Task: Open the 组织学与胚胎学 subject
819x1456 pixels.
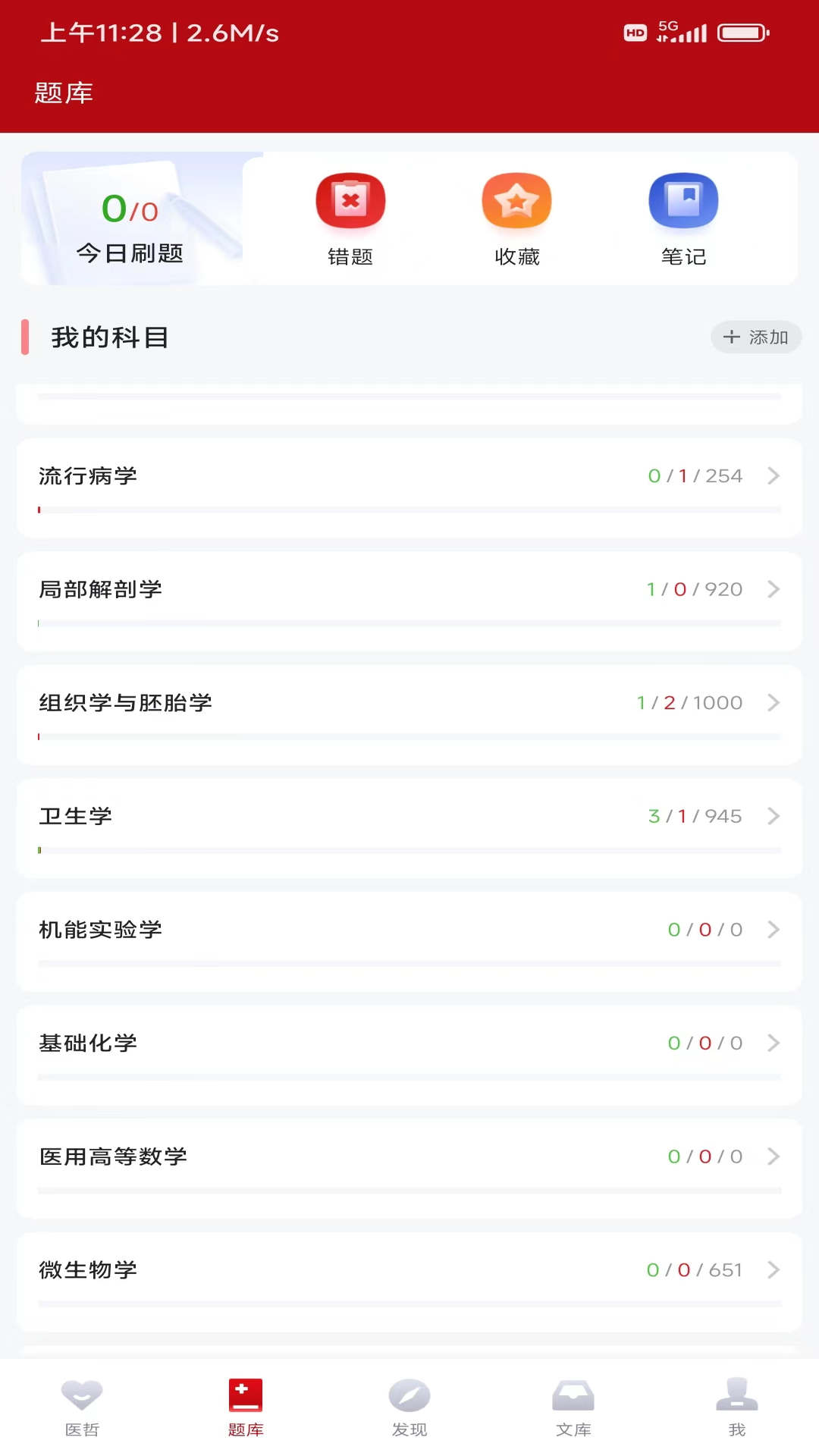Action: point(409,703)
